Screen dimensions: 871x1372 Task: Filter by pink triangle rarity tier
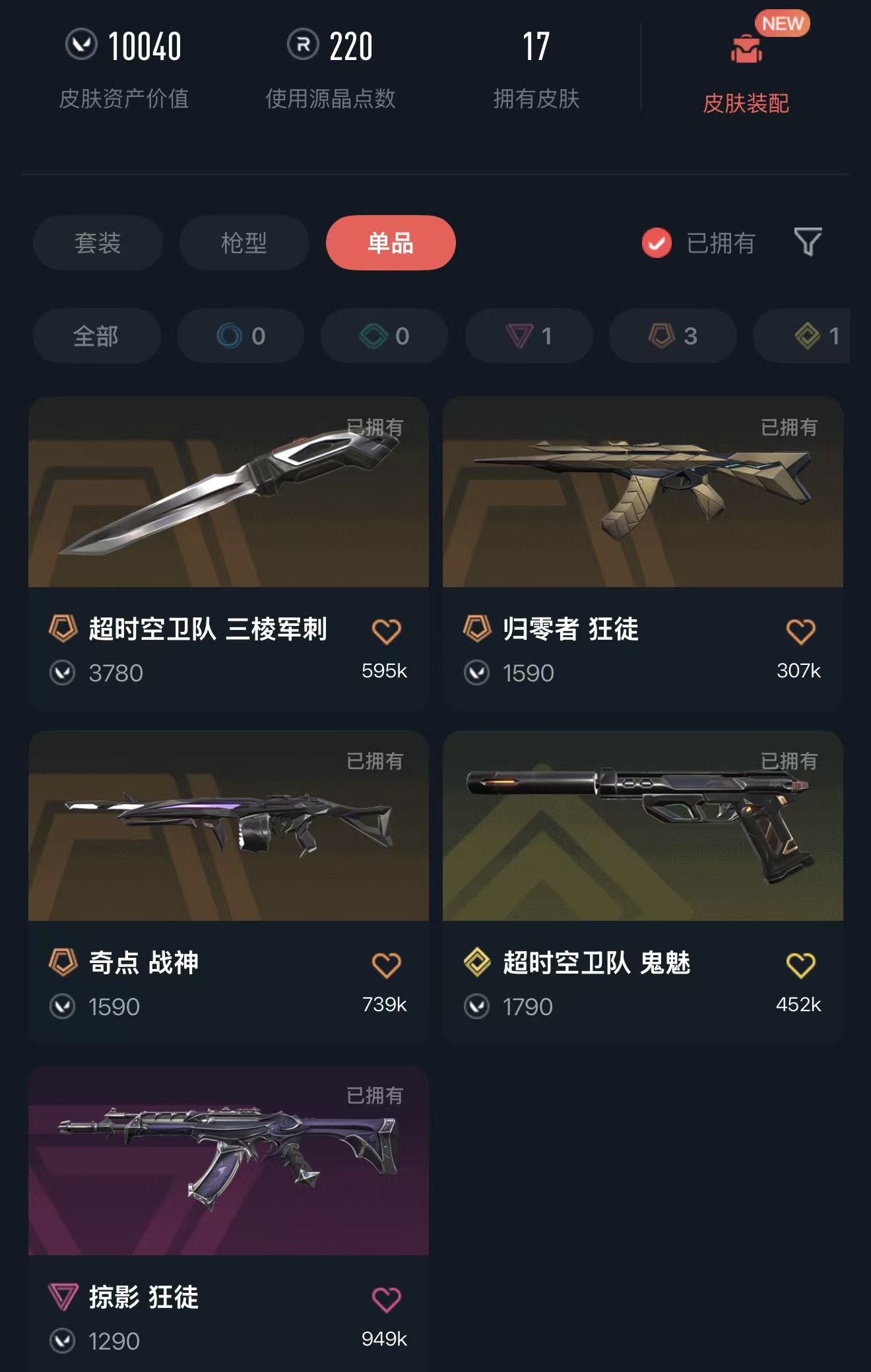(x=529, y=336)
